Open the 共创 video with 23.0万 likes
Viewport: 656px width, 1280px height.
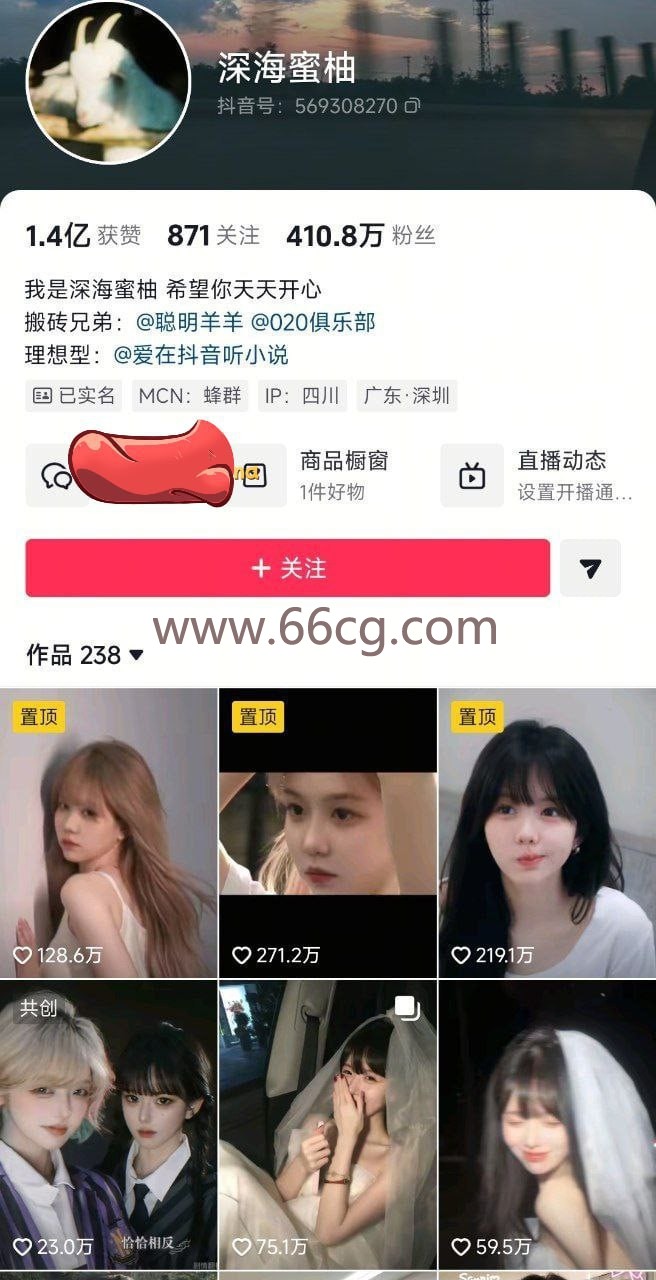(108, 1123)
